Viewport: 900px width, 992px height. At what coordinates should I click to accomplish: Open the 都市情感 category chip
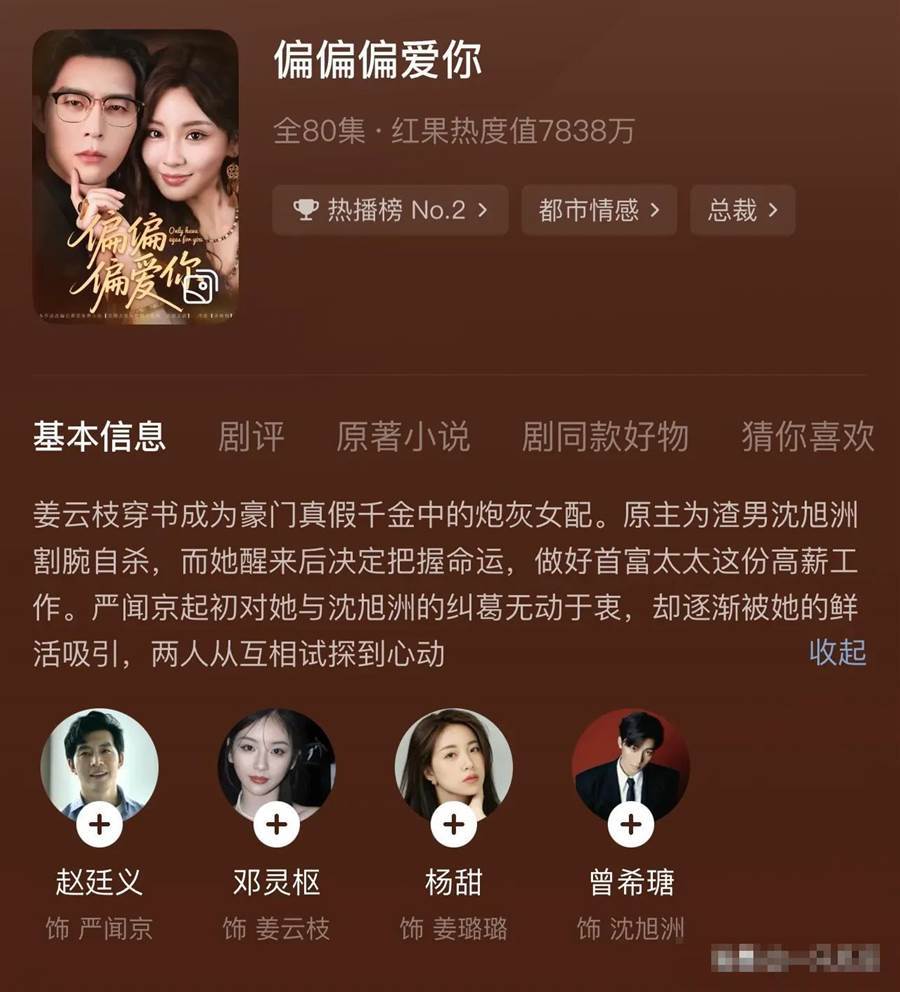(x=599, y=210)
